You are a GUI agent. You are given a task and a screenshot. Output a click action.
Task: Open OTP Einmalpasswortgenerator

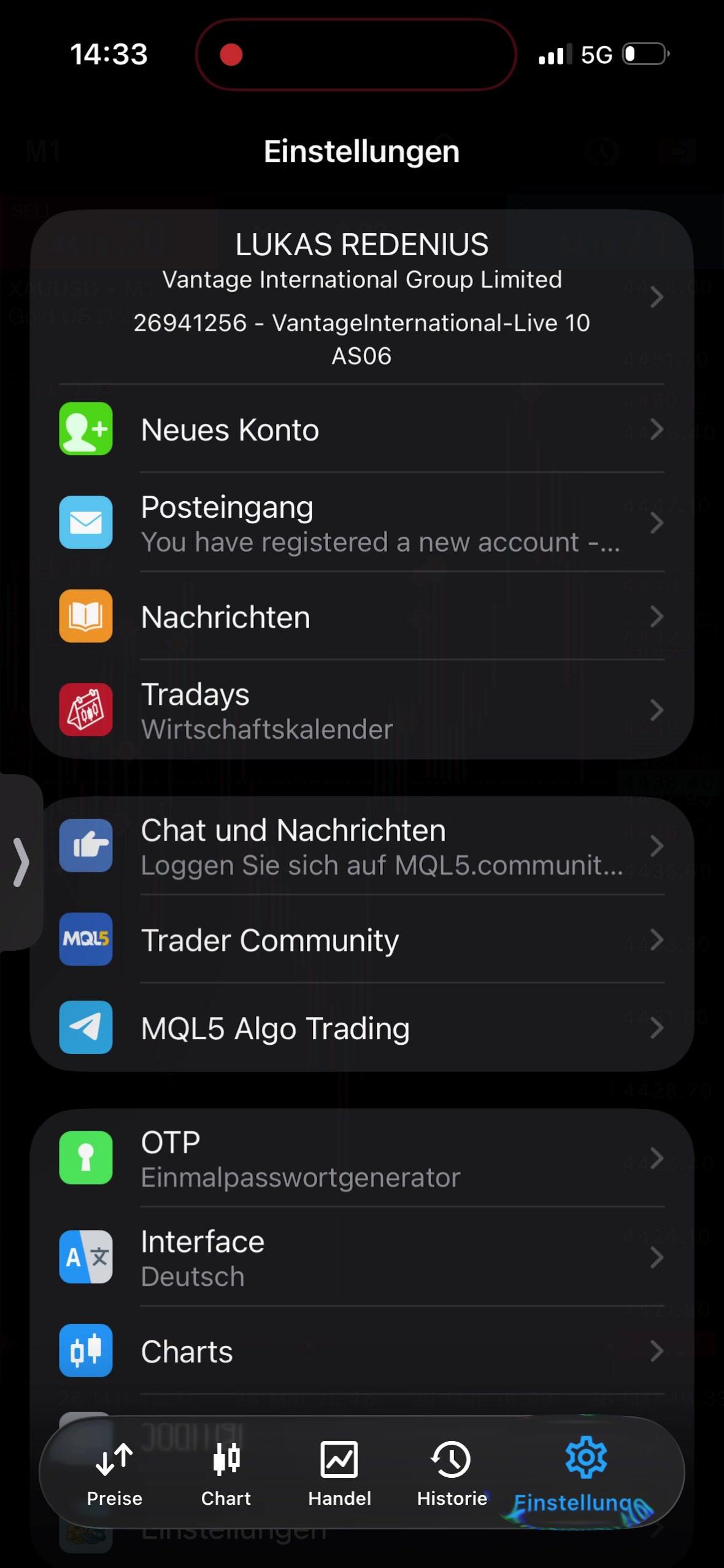point(362,1158)
